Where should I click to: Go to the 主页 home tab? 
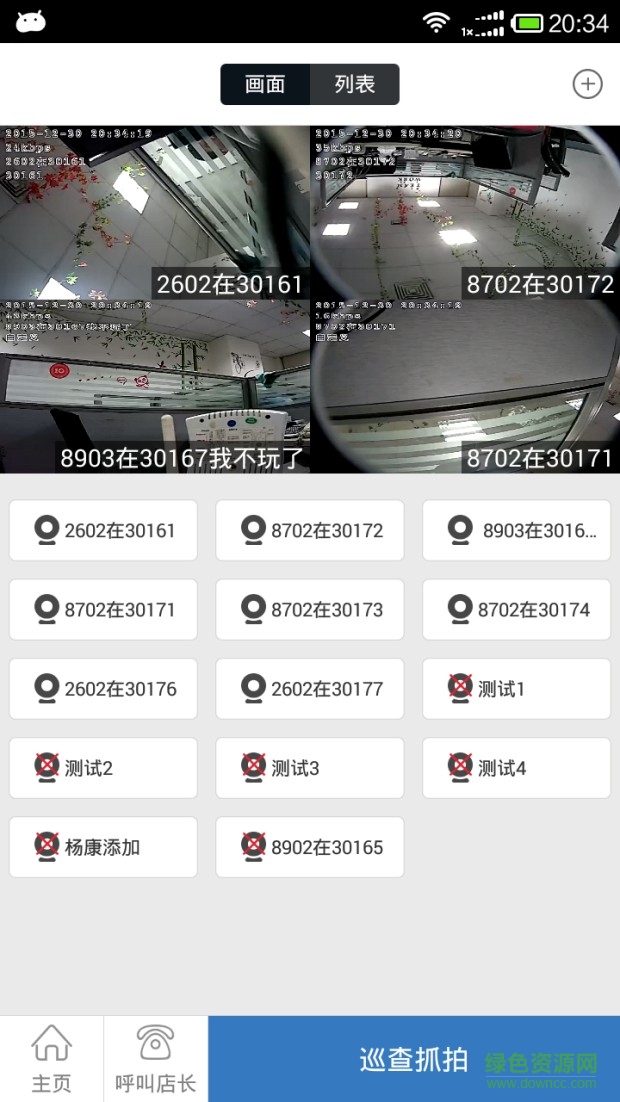(52, 1058)
